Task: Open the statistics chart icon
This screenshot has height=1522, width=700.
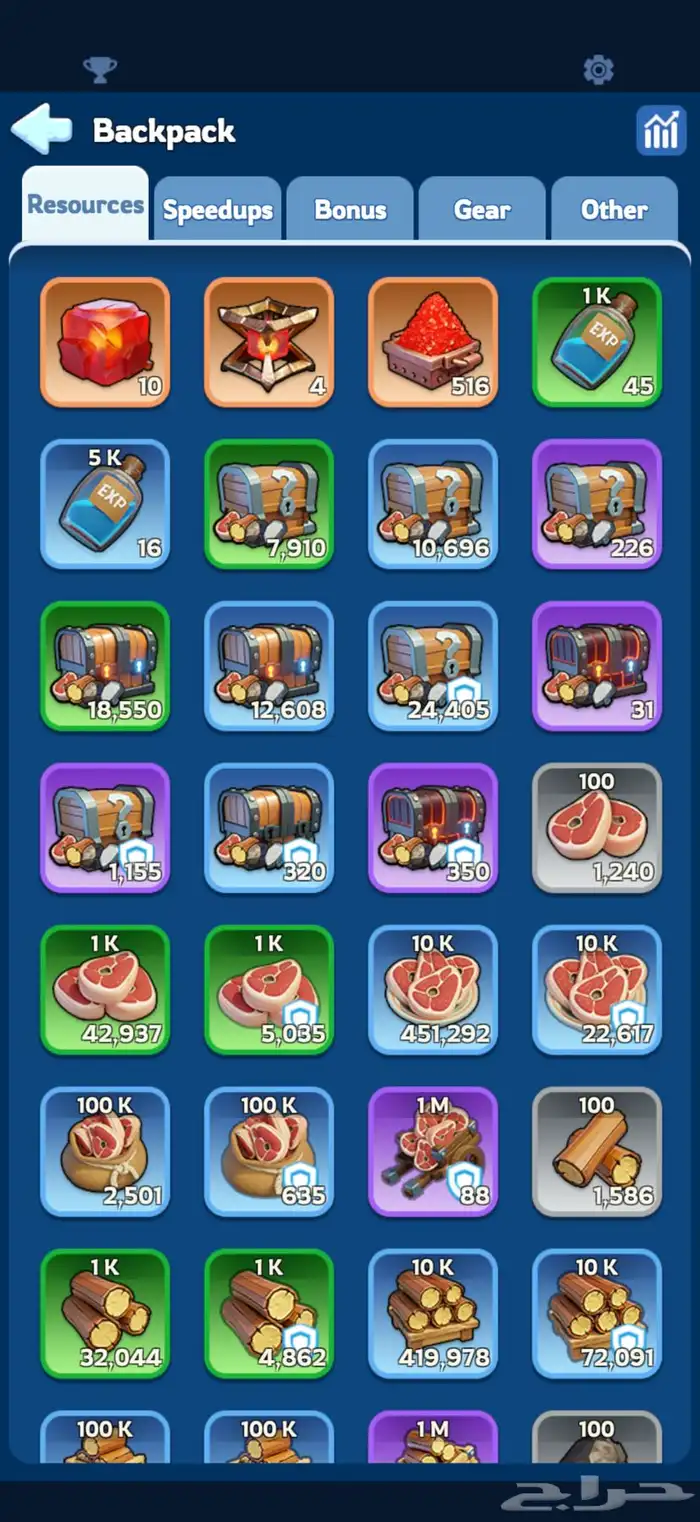Action: tap(661, 131)
